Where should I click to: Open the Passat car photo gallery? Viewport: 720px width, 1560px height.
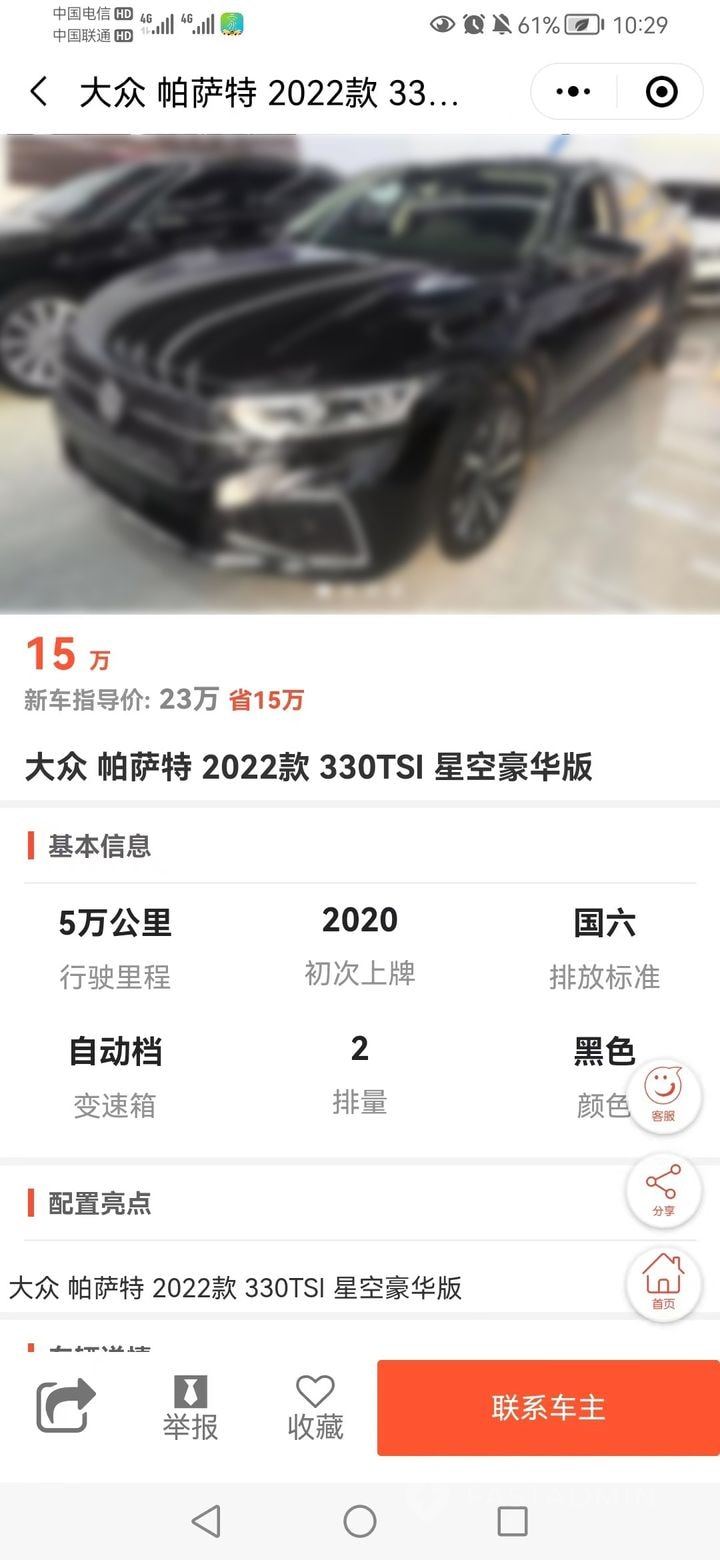pos(360,373)
